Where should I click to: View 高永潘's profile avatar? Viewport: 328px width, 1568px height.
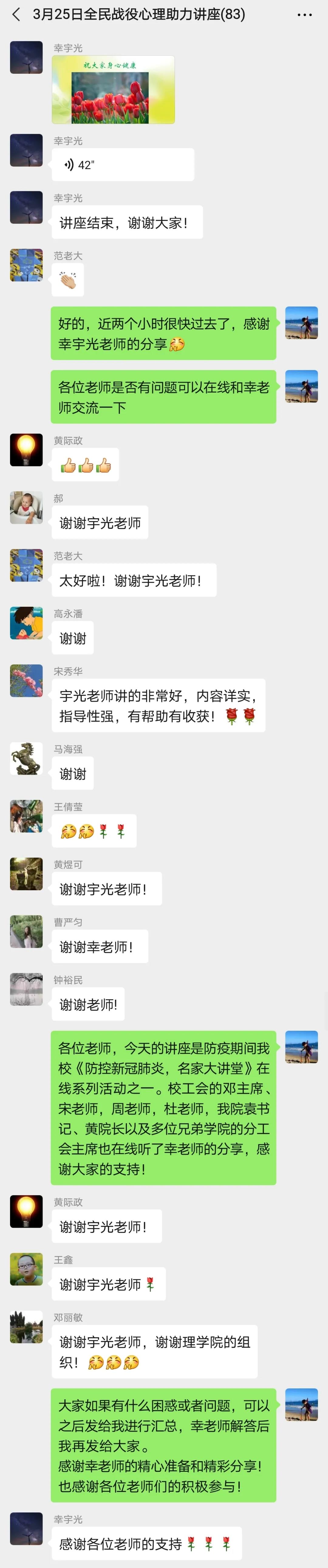pos(26,623)
